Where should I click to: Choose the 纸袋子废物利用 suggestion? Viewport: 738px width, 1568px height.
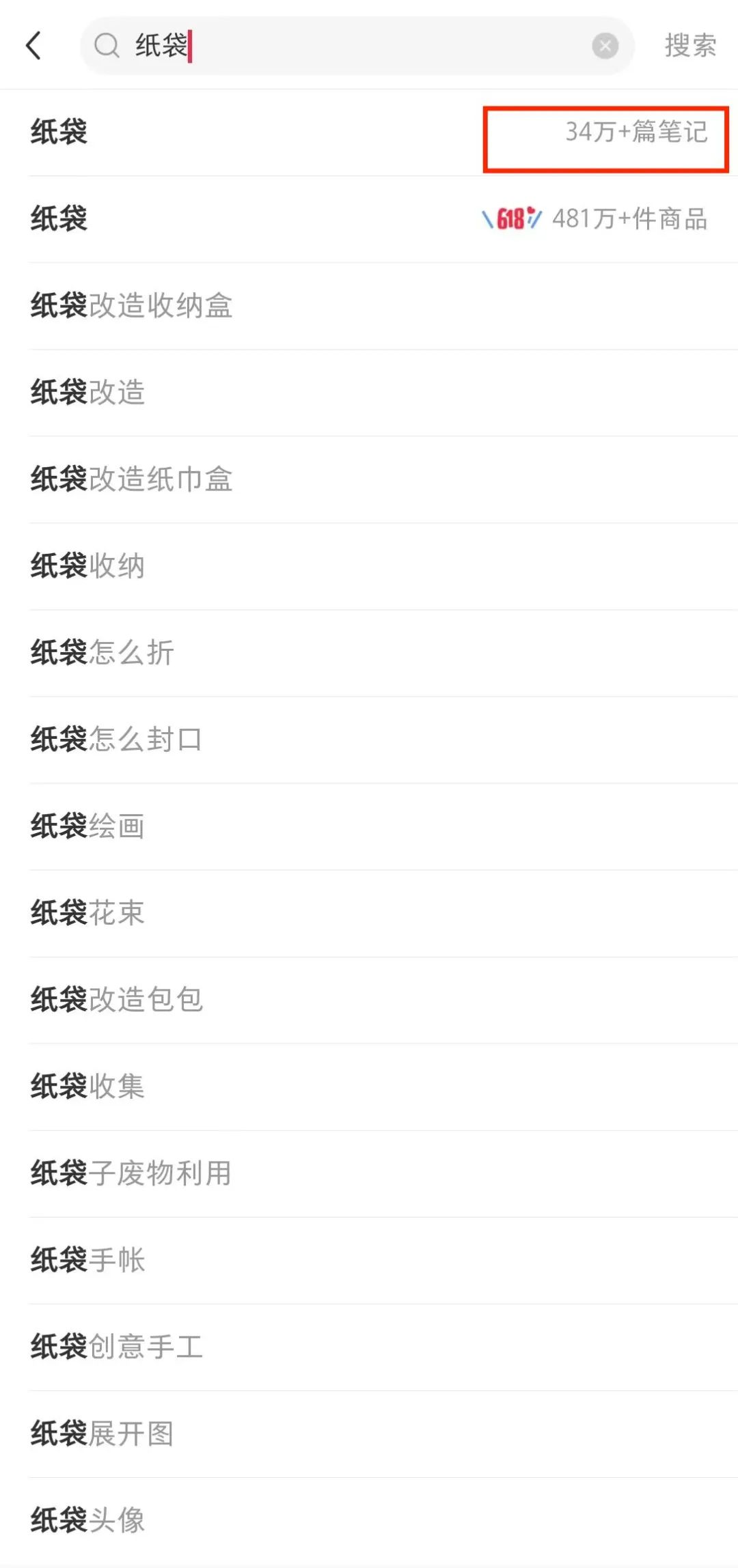(131, 1173)
